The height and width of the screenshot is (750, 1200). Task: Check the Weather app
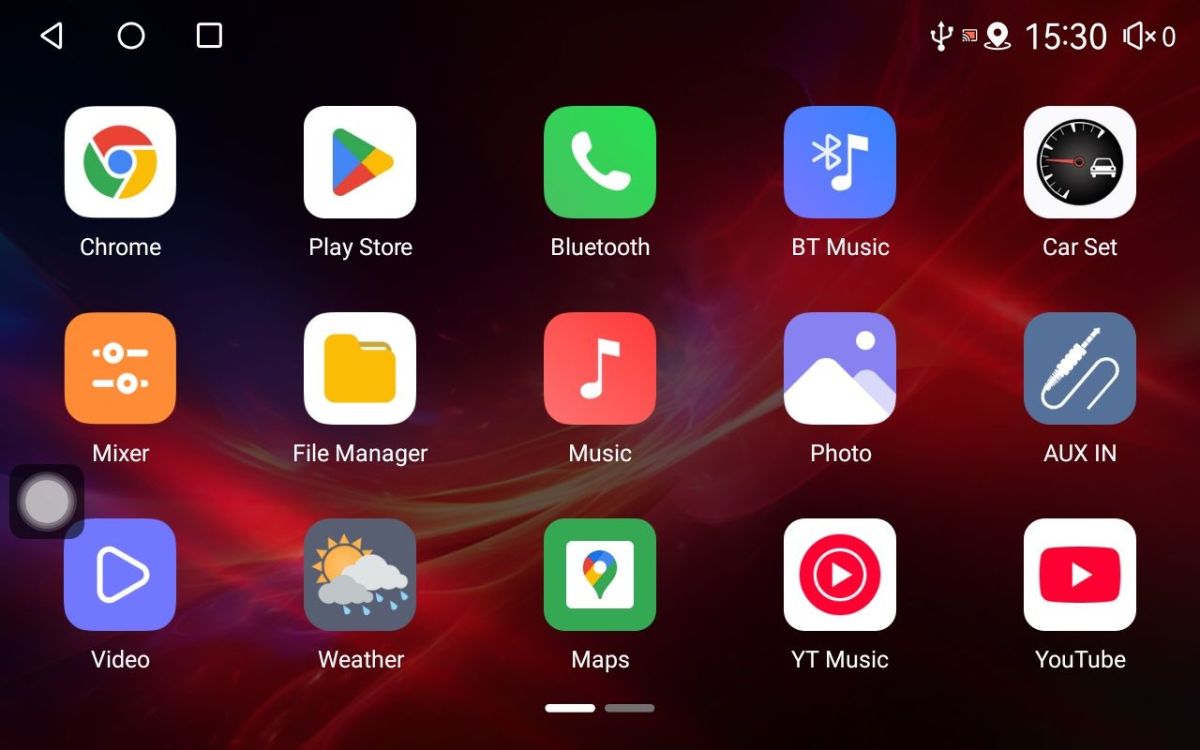[360, 575]
